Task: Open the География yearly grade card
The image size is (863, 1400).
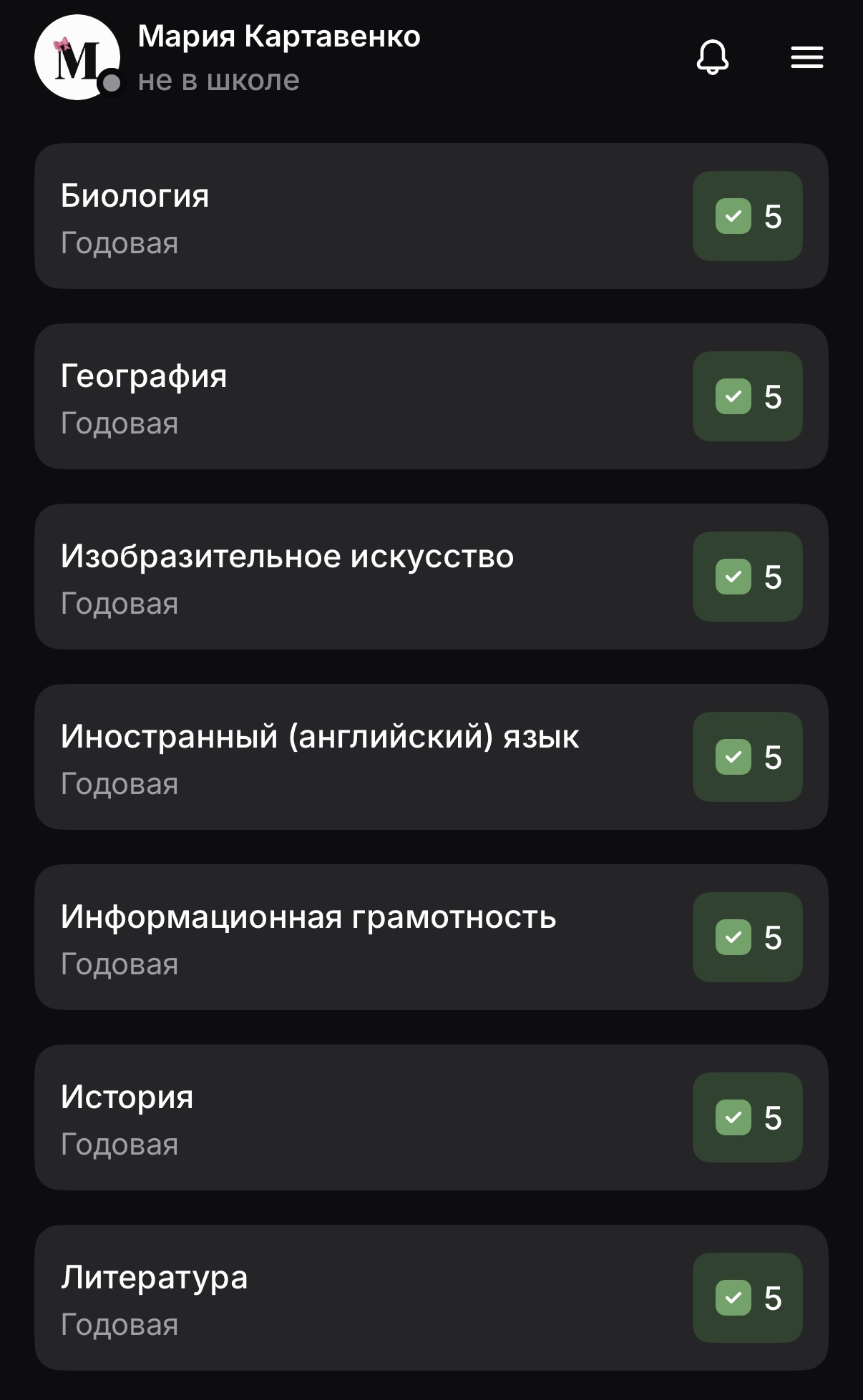Action: tap(431, 396)
